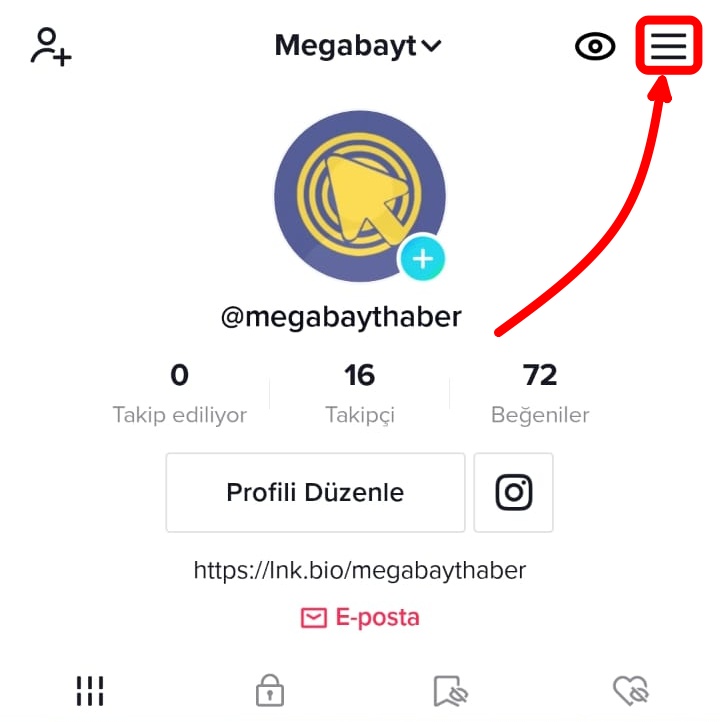Switch to the videos grid tab
The height and width of the screenshot is (722, 720).
[90, 690]
